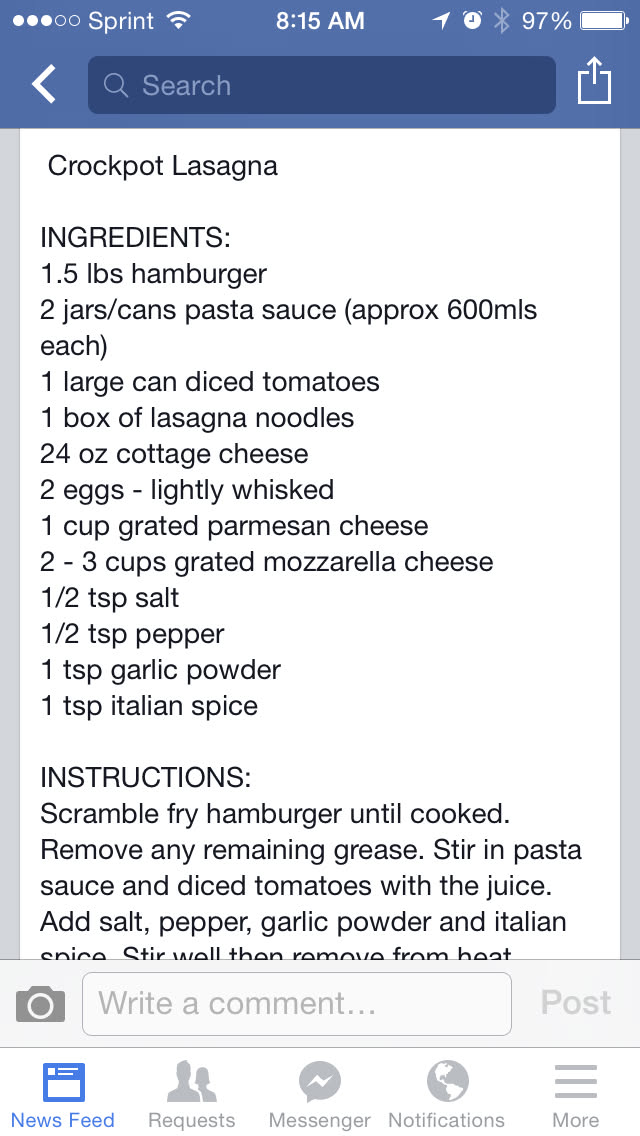The height and width of the screenshot is (1136, 640).
Task: Tap the Search field in the header
Action: 321,85
